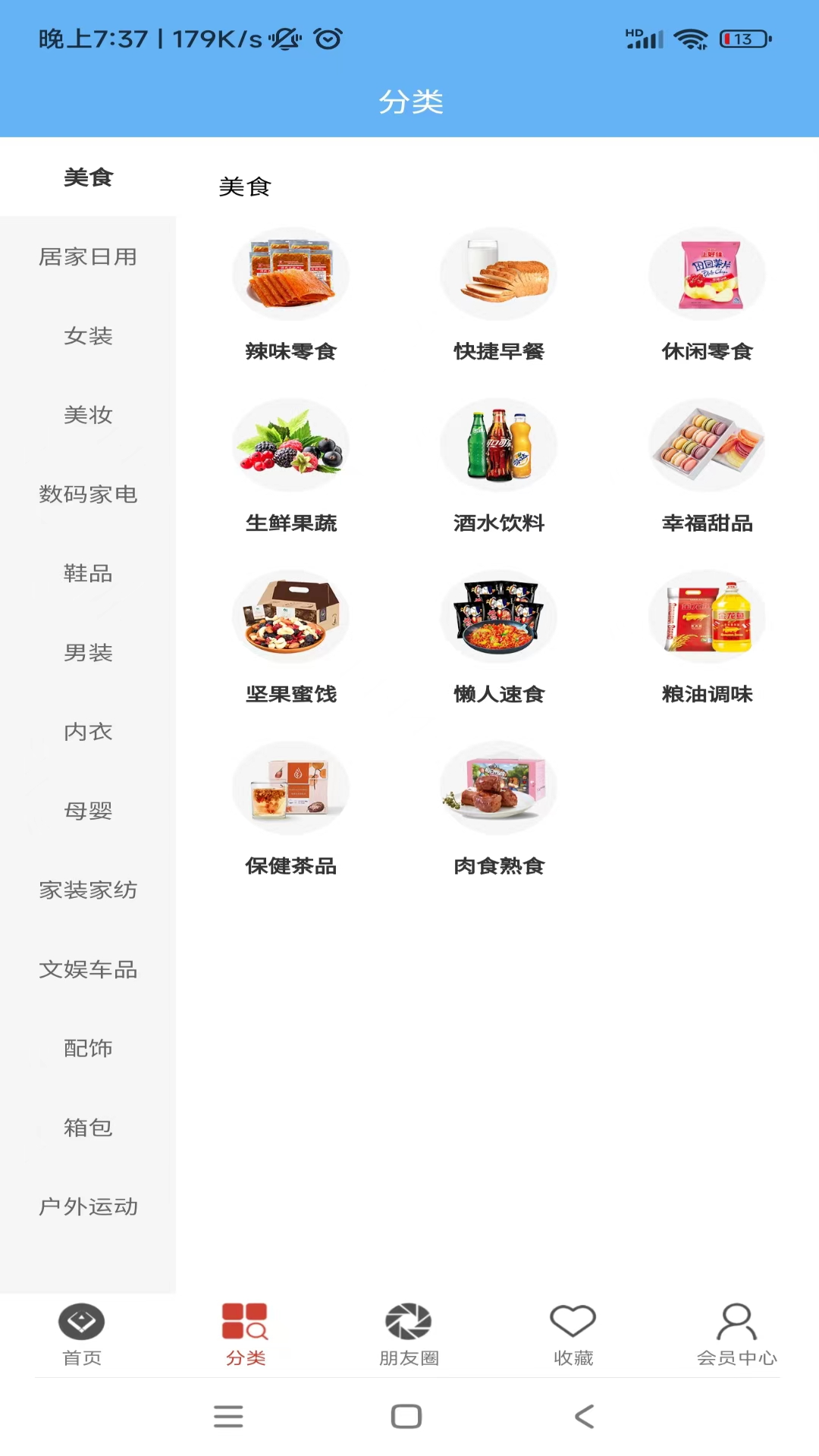This screenshot has width=819, height=1456.
Task: Switch to the 女装 category
Action: (88, 336)
